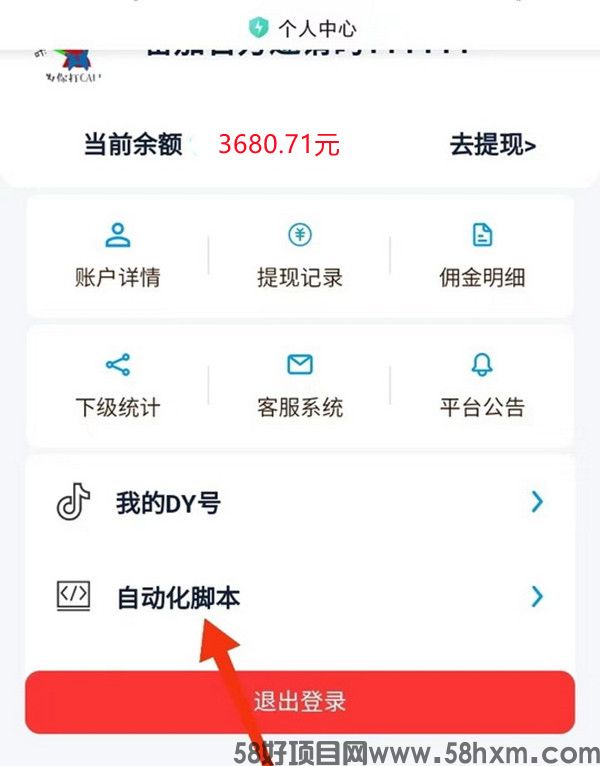
Task: Open 账户详情 account details
Action: (118, 256)
